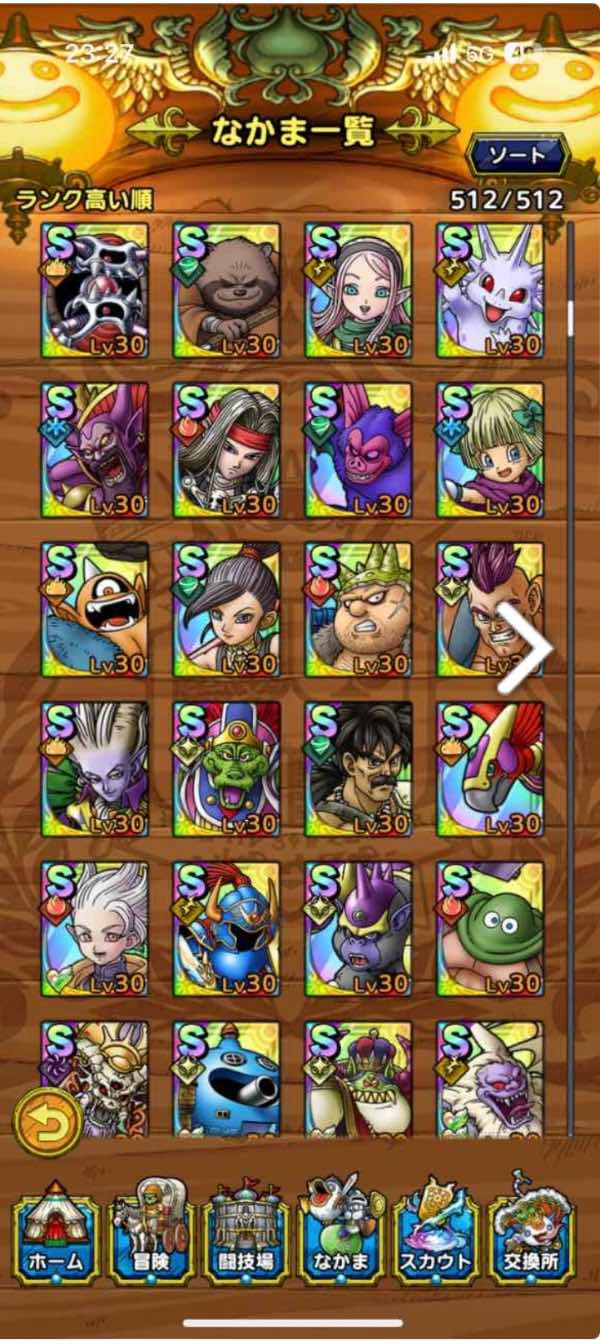
Task: Tap the white next-page arrow
Action: [x=524, y=647]
